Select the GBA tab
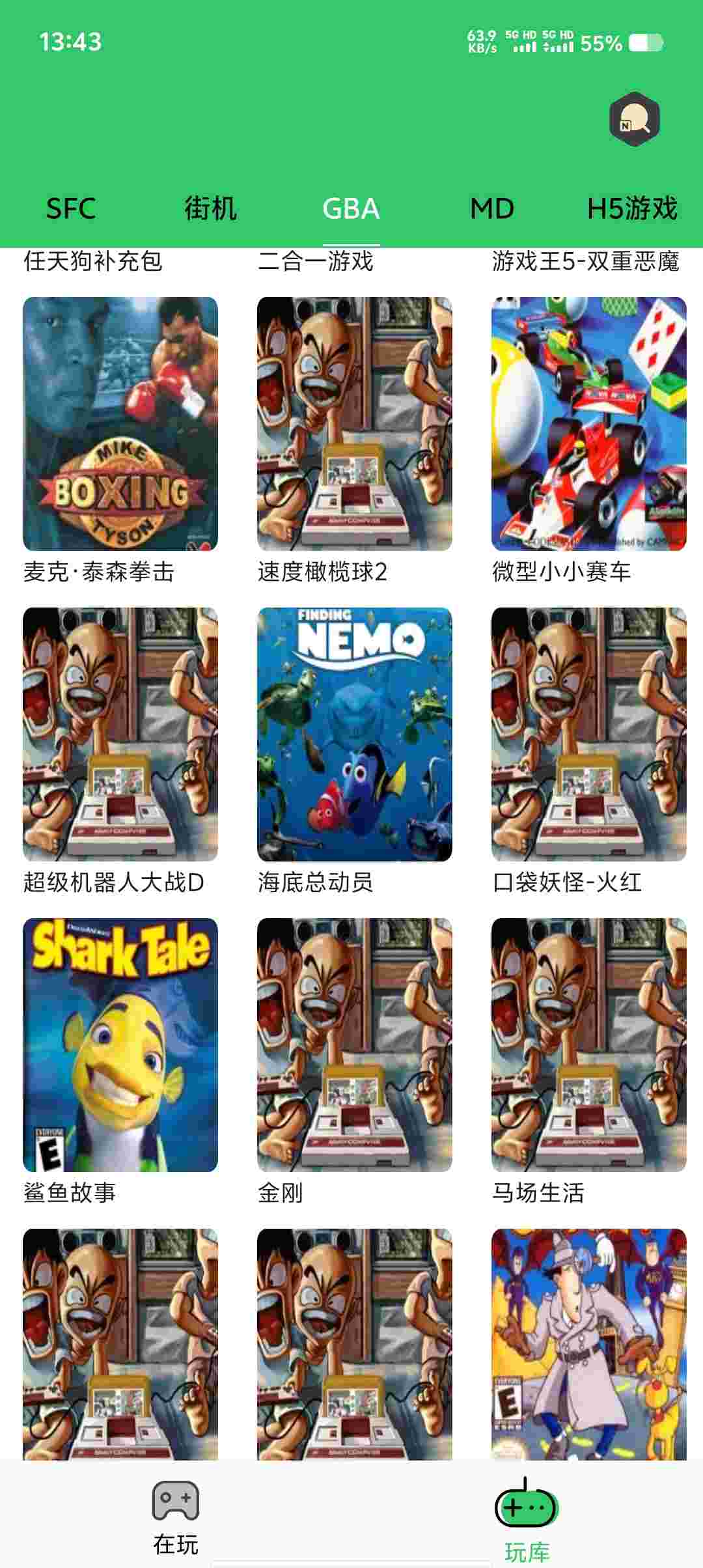Screen dimensions: 703x1568 [351, 209]
